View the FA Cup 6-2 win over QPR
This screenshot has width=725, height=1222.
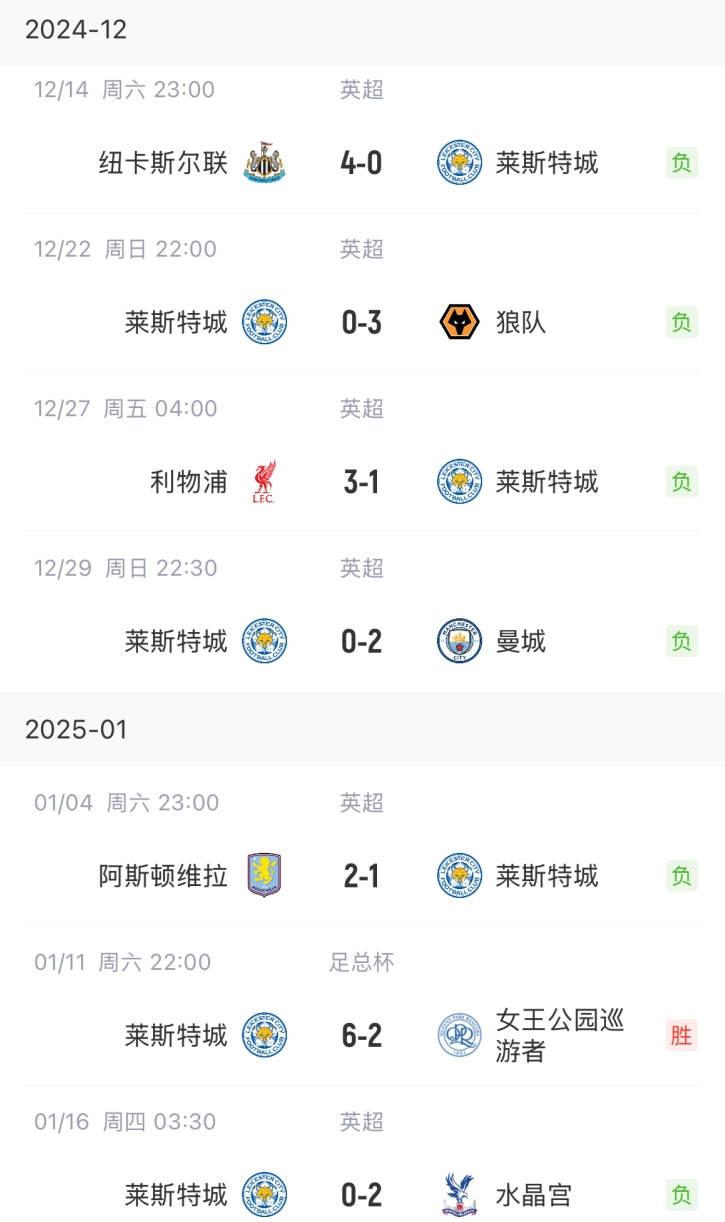coord(361,1035)
